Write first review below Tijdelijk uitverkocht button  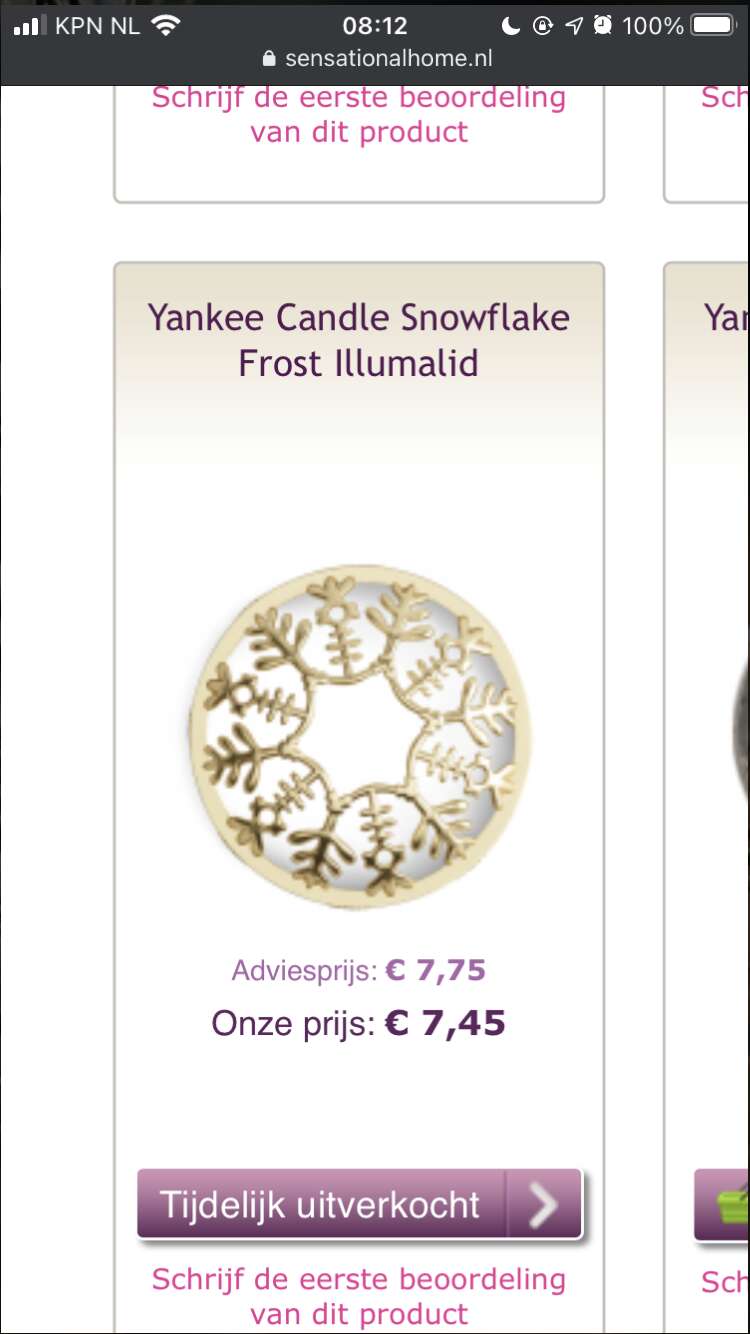(359, 1296)
